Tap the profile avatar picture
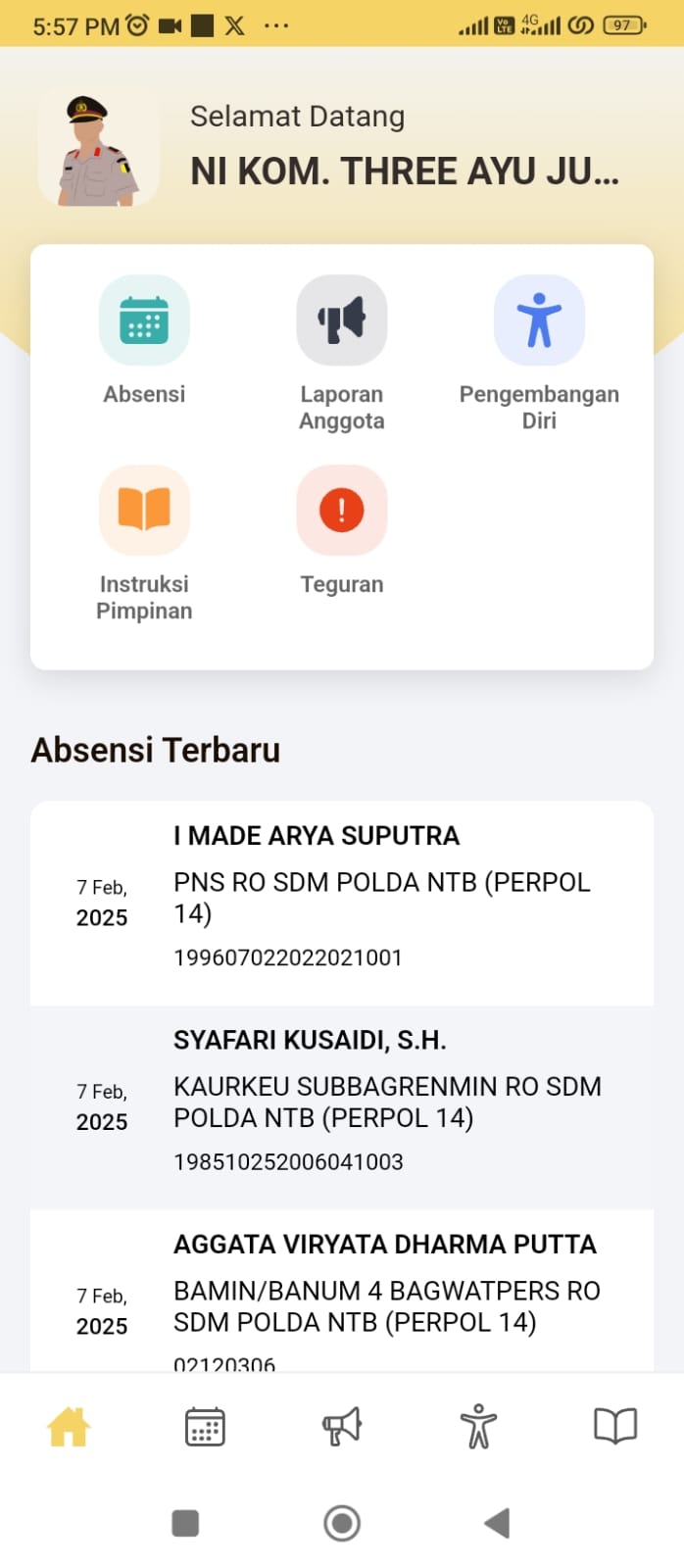Viewport: 684px width, 1568px height. 98,149
